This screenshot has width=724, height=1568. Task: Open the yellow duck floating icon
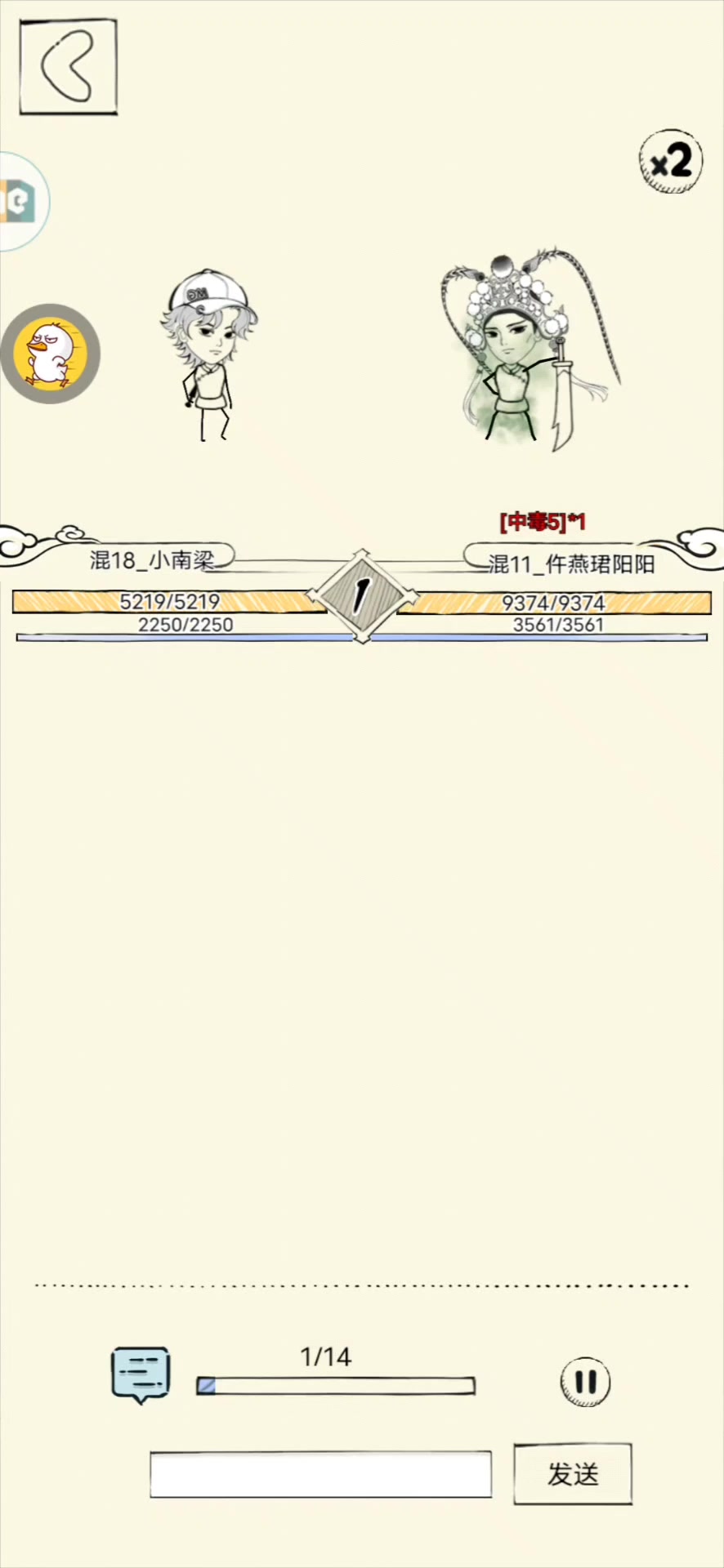(x=51, y=354)
